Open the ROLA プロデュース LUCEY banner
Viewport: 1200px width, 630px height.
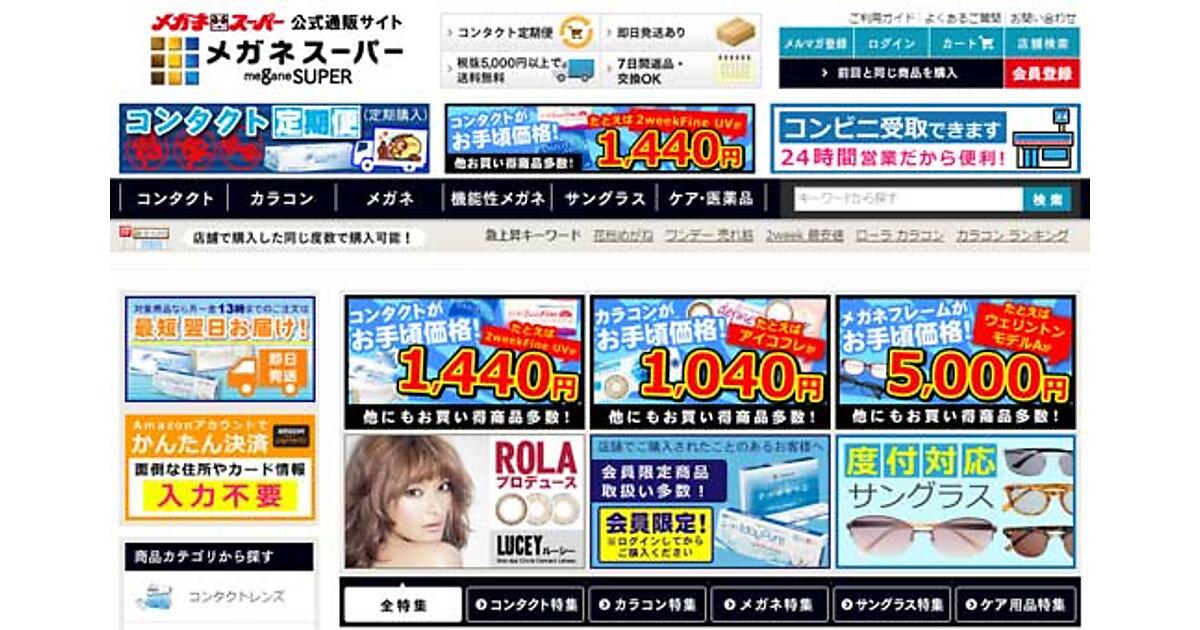click(x=465, y=501)
